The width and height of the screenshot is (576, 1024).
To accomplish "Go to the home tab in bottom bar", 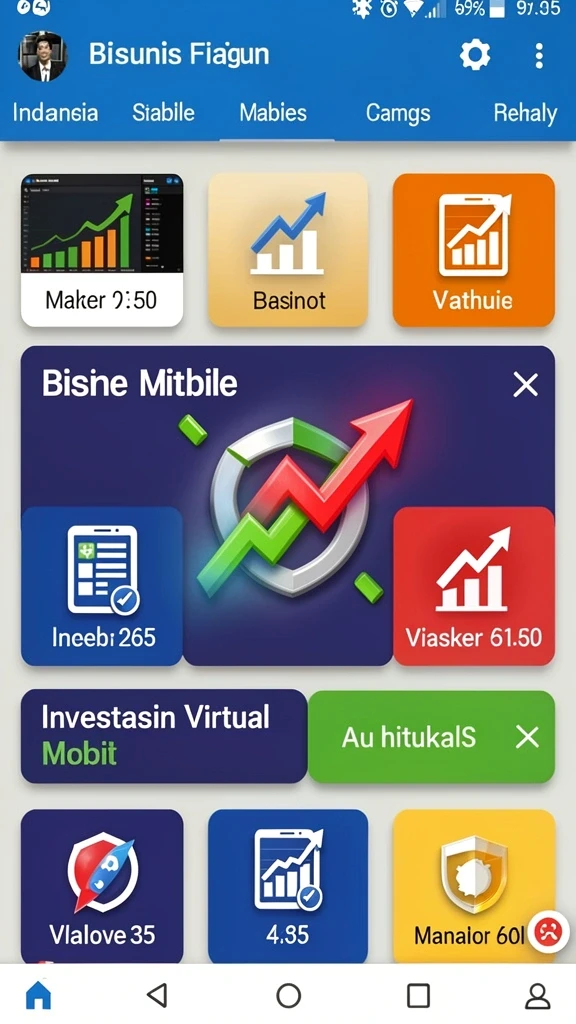I will pos(39,995).
